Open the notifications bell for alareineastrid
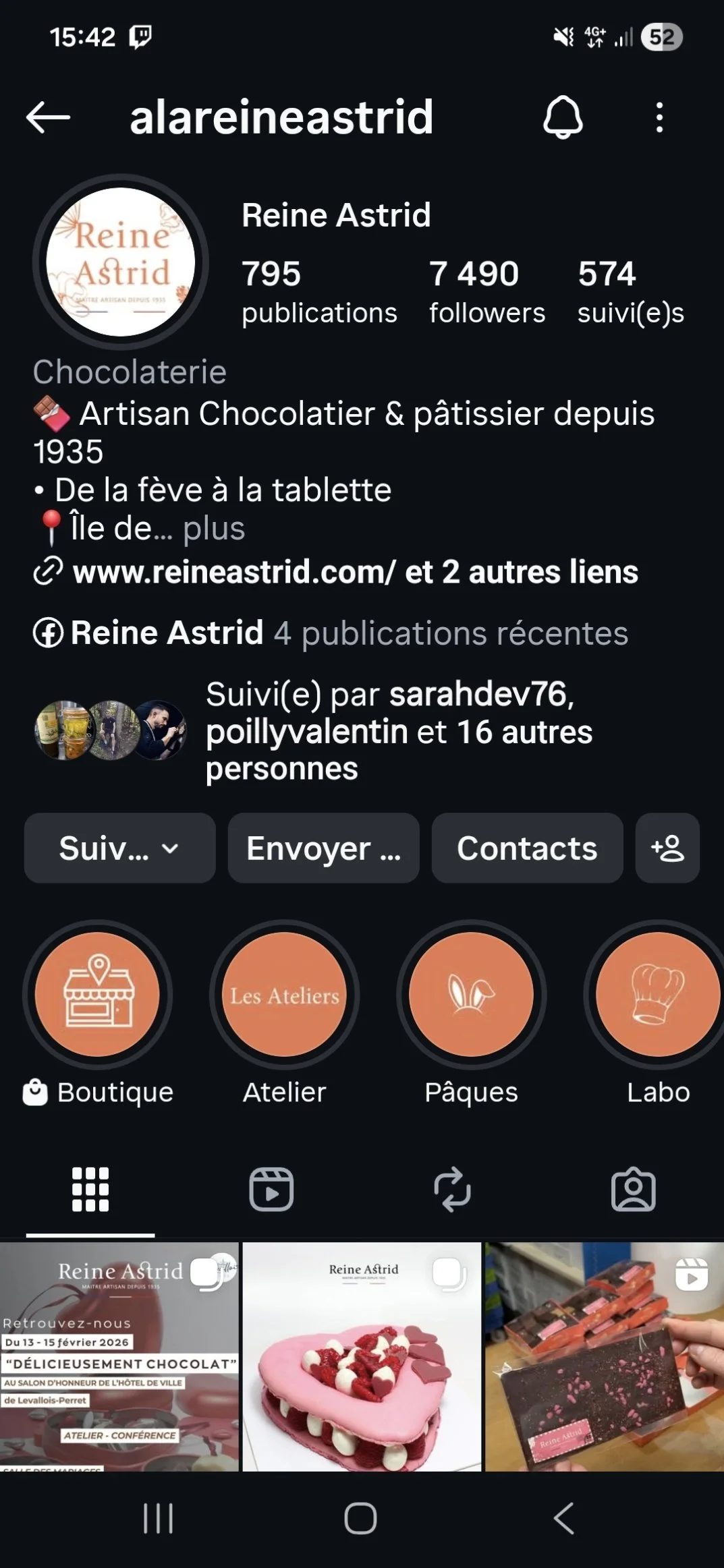Image resolution: width=724 pixels, height=1568 pixels. click(562, 117)
